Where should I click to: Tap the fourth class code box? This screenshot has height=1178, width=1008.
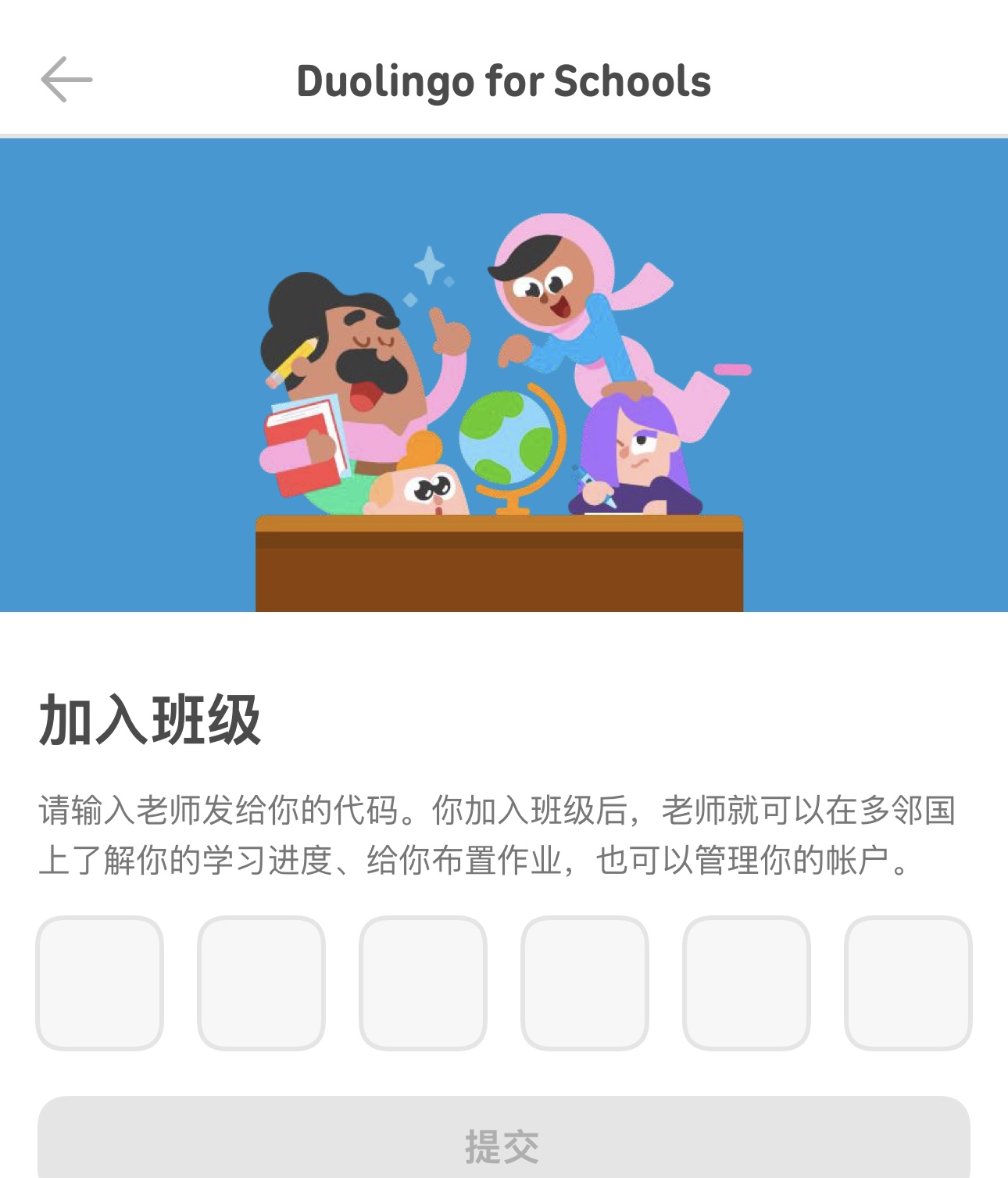(584, 983)
